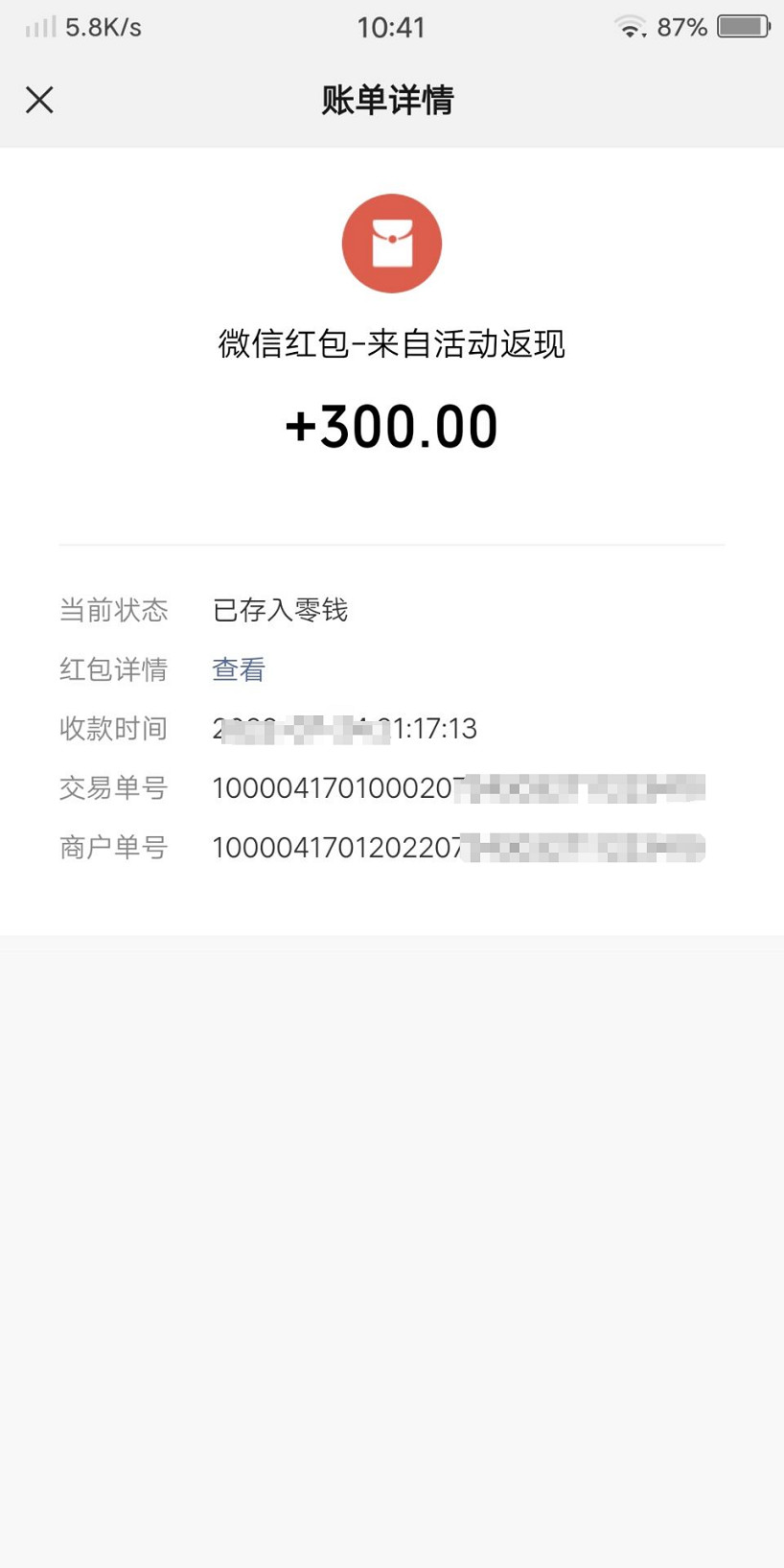
Task: Click the 当前状态 row label
Action: (113, 610)
